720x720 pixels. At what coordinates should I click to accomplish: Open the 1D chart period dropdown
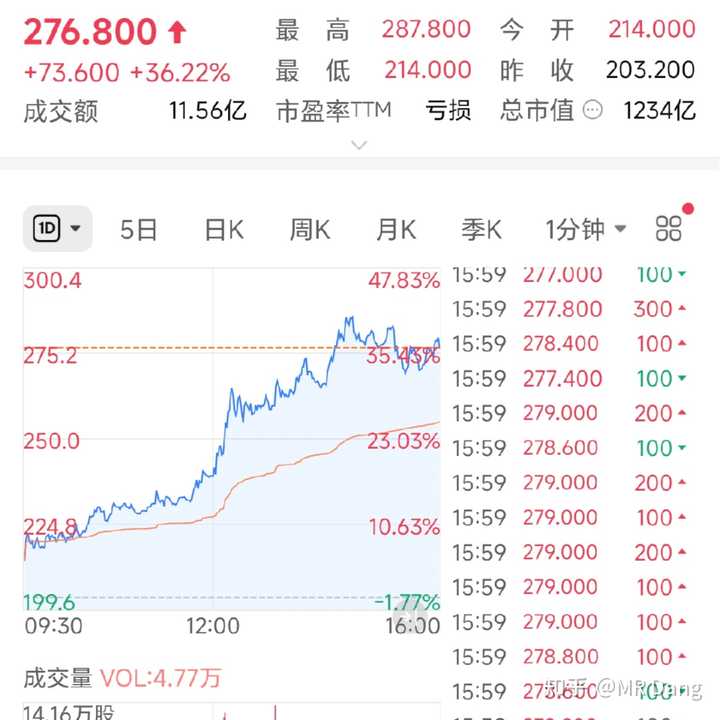(57, 229)
